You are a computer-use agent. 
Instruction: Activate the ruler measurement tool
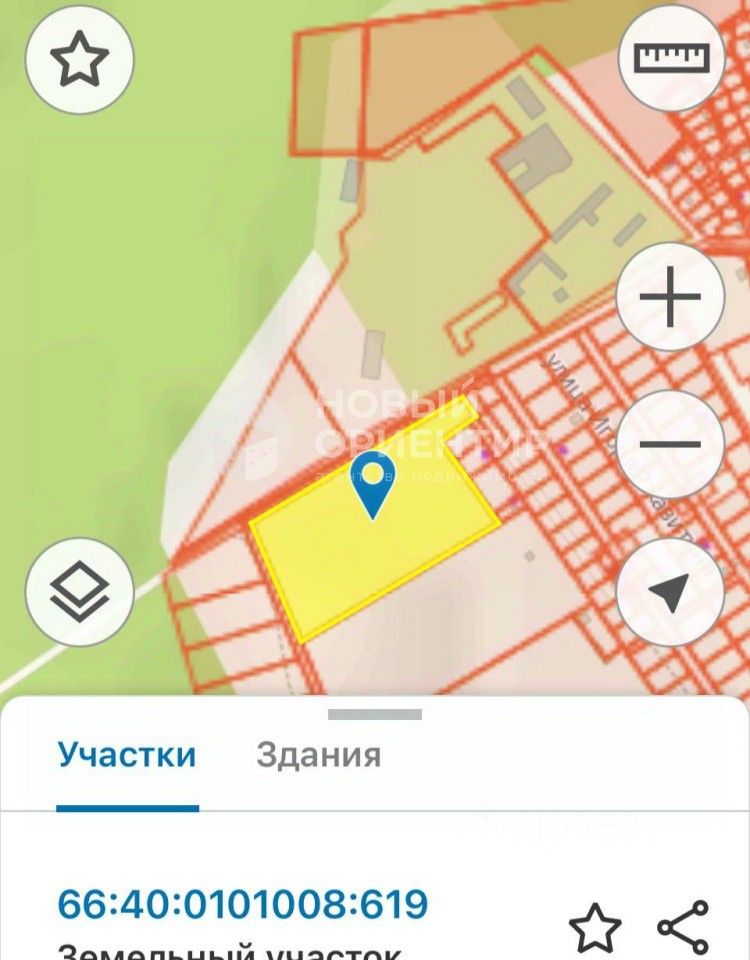(x=670, y=57)
